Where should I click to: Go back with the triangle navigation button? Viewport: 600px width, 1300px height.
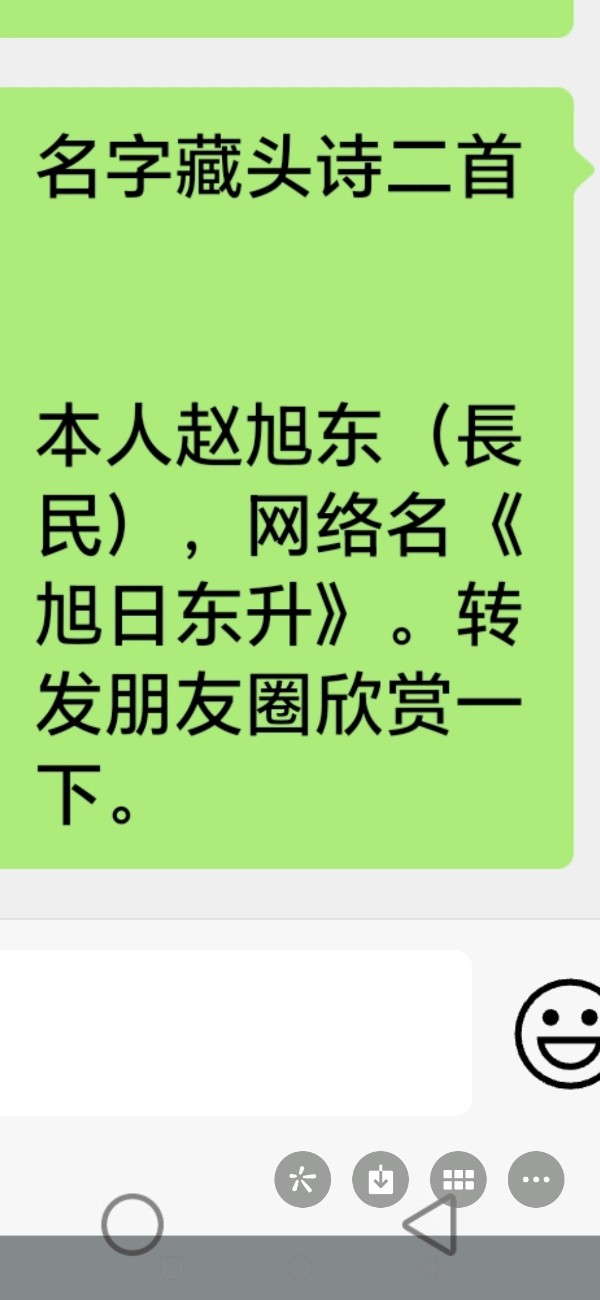coord(432,1224)
